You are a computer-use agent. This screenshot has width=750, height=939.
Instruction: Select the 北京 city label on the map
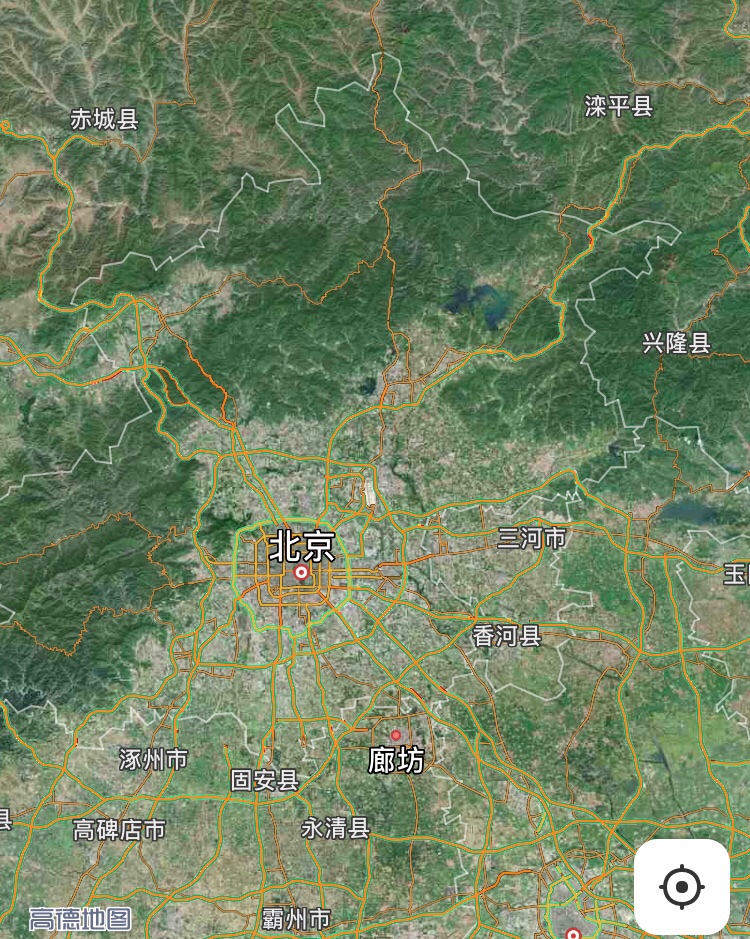coord(301,548)
